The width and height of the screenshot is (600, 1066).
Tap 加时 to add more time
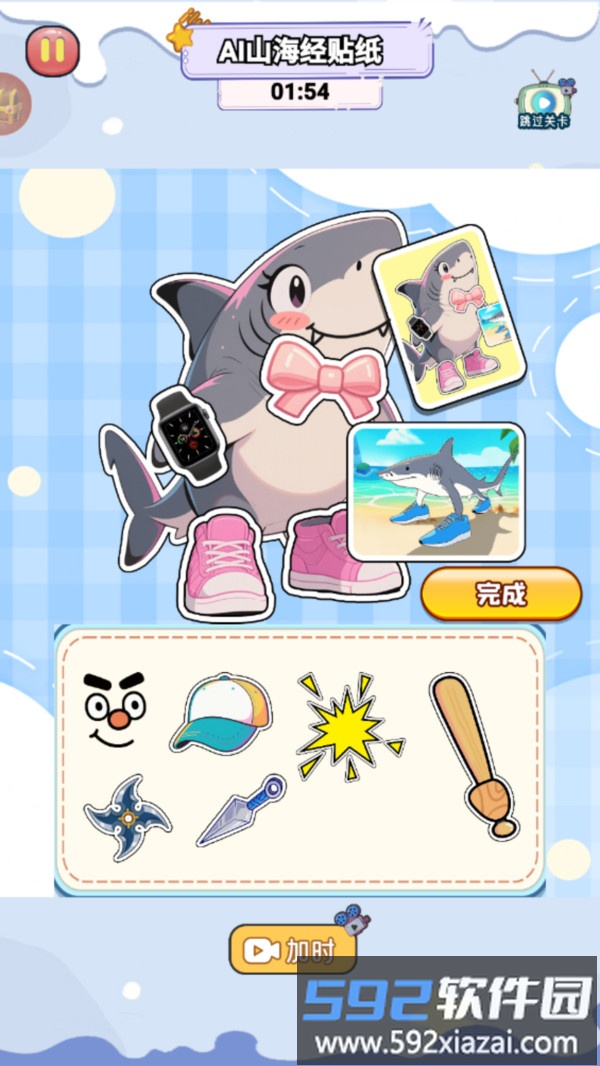[293, 949]
